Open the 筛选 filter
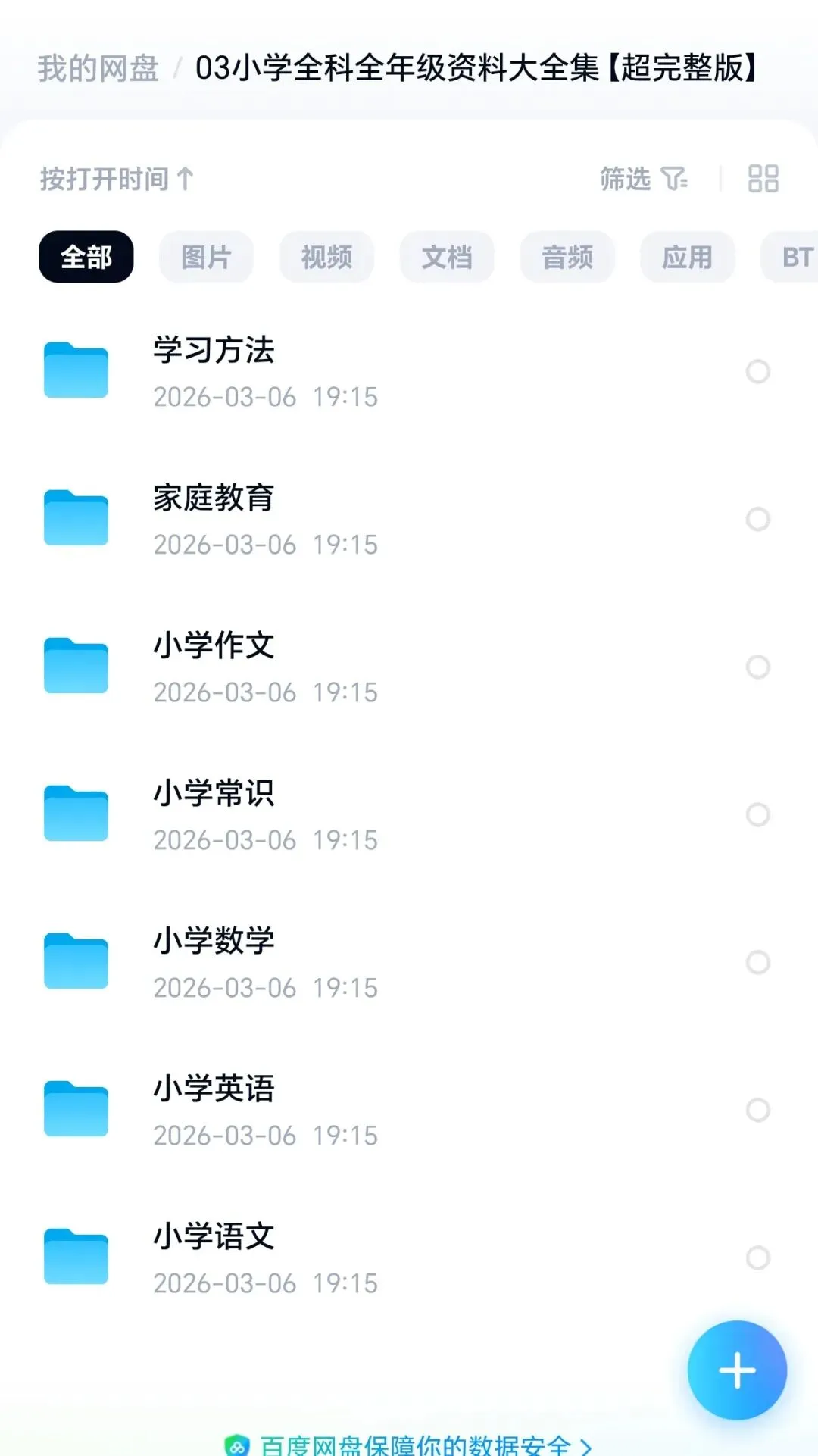The image size is (818, 1456). (x=643, y=179)
